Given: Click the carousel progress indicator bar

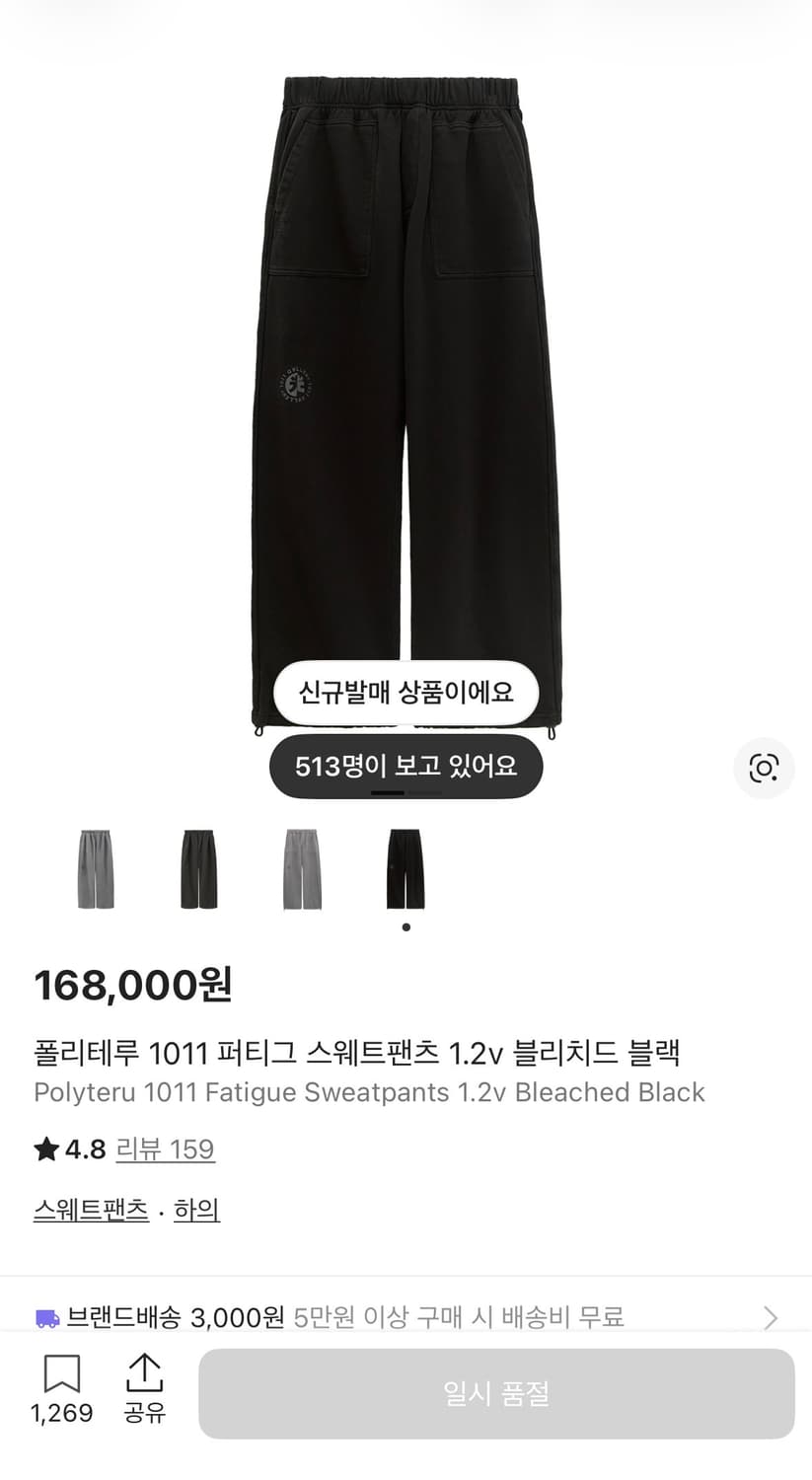Looking at the screenshot, I should (x=406, y=792).
